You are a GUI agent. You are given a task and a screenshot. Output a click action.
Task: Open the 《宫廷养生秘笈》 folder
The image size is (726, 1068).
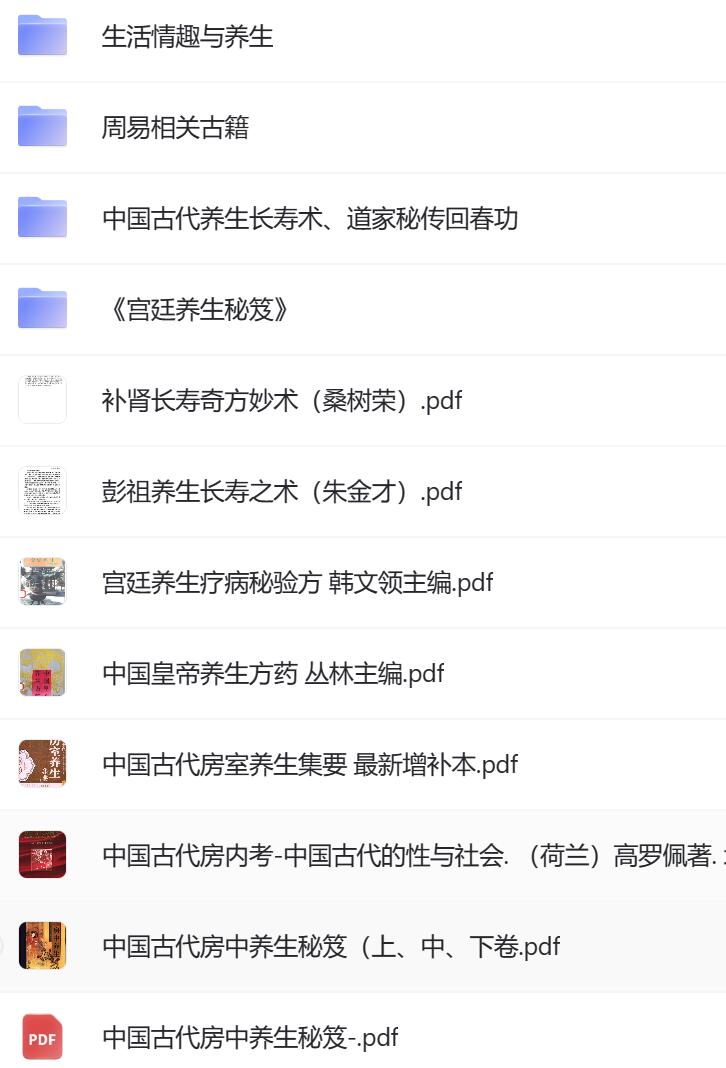pyautogui.click(x=197, y=310)
